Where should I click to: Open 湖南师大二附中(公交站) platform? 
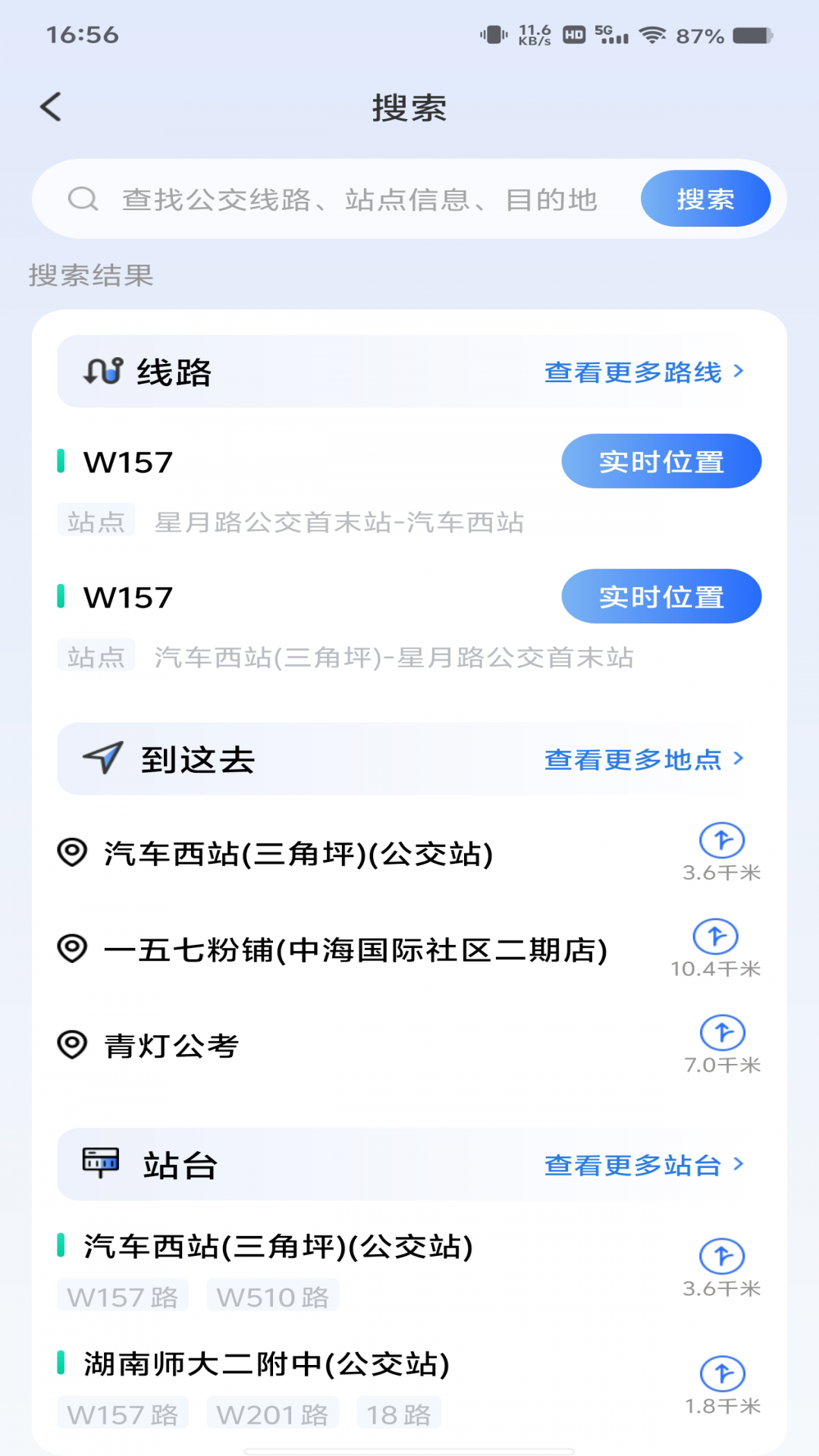pos(266,1365)
